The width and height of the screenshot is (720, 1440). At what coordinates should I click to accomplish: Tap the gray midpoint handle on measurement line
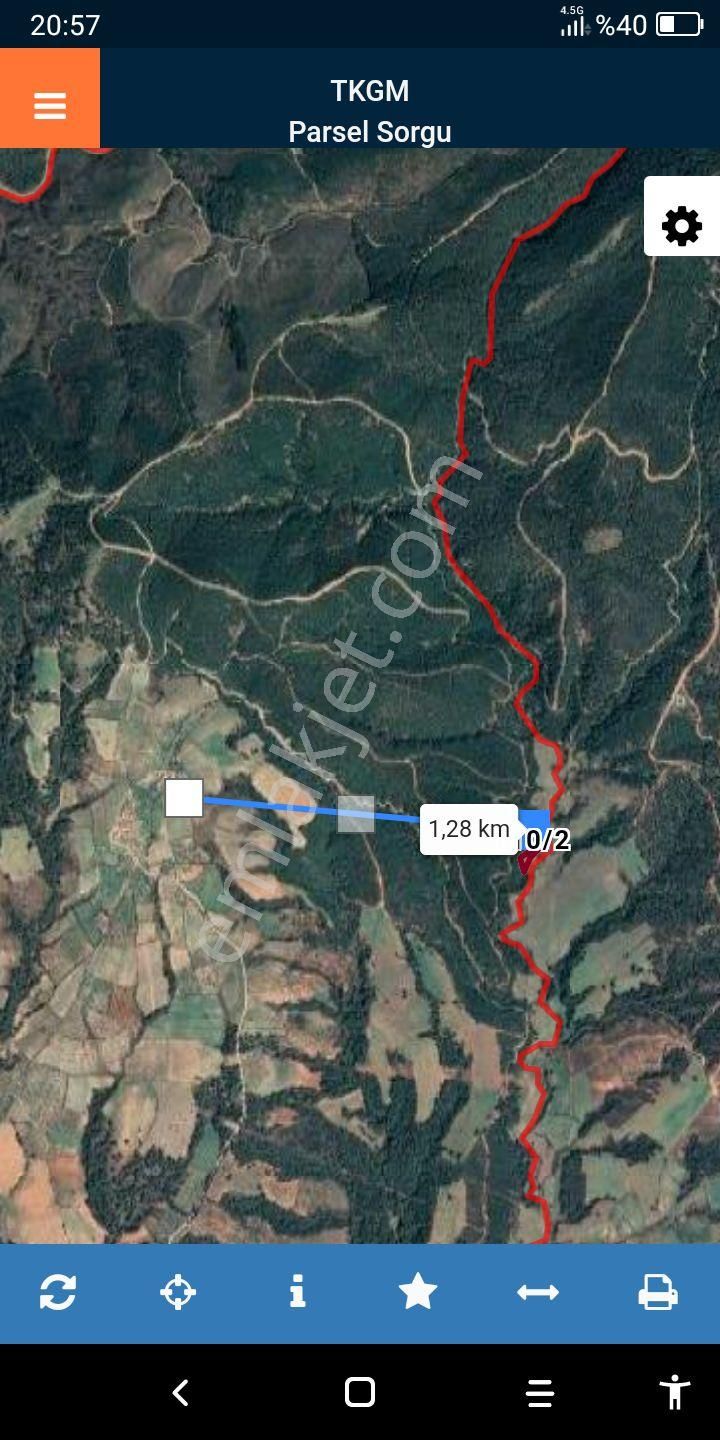356,814
